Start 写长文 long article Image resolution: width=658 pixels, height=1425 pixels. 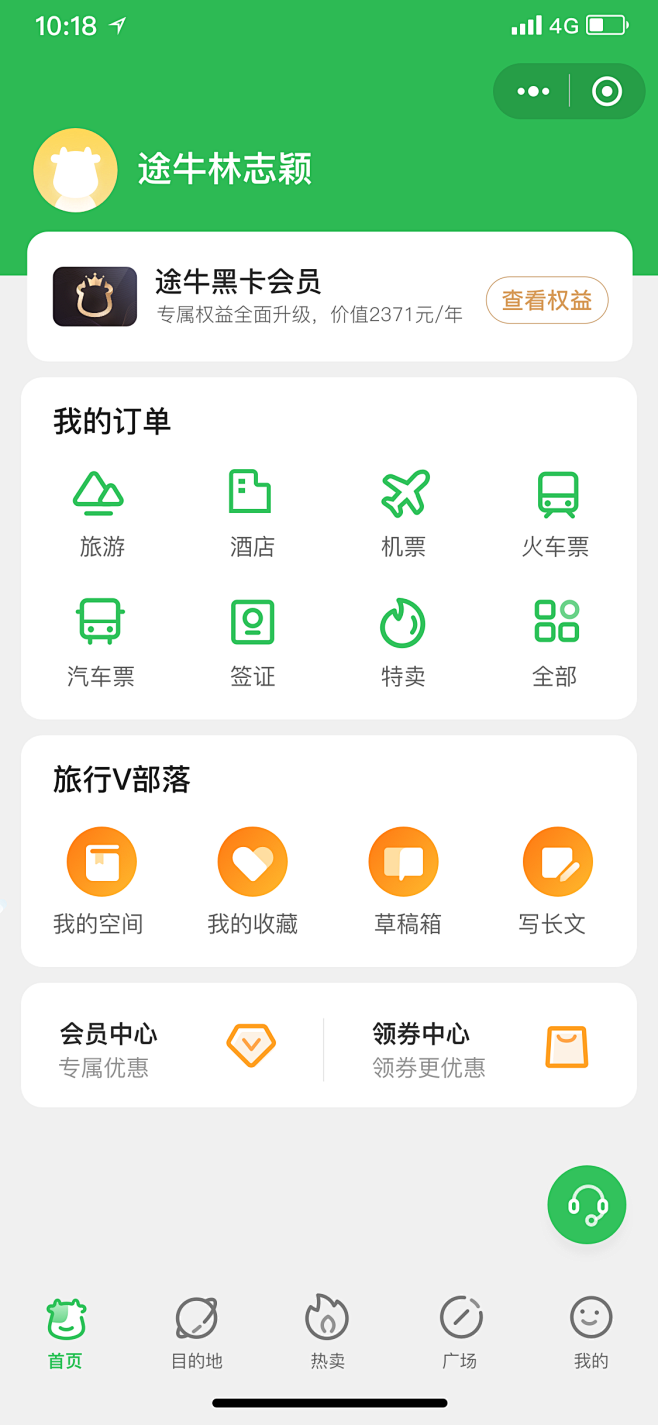[556, 882]
